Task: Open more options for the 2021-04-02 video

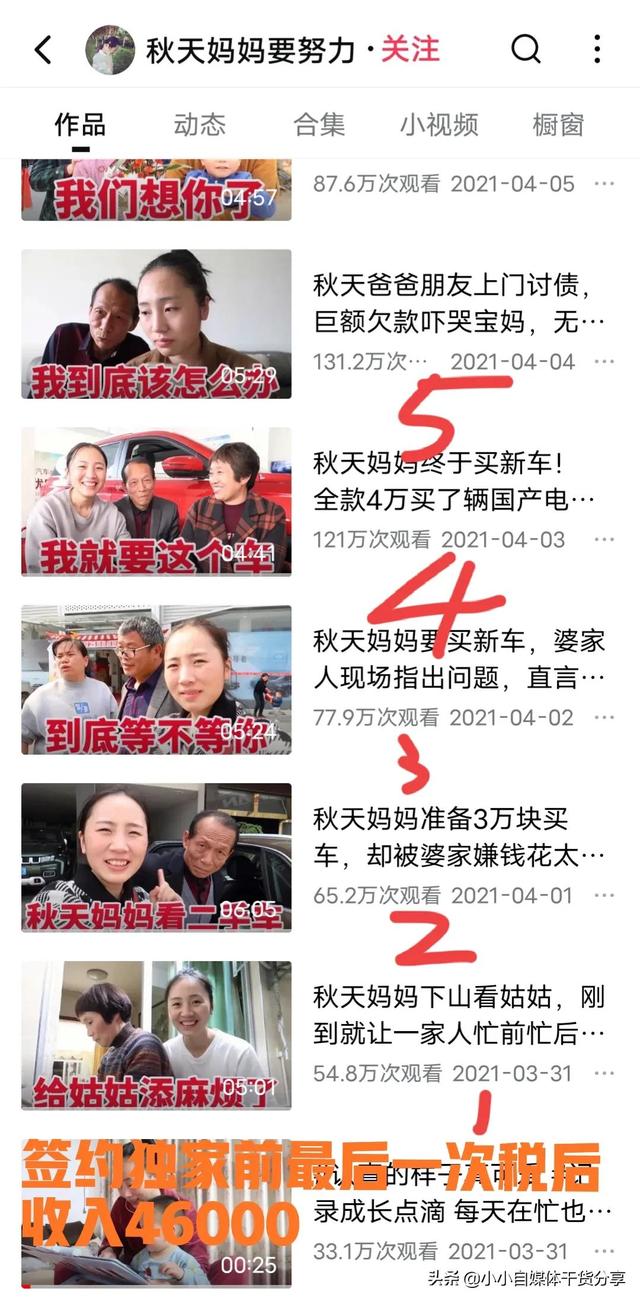Action: point(604,718)
